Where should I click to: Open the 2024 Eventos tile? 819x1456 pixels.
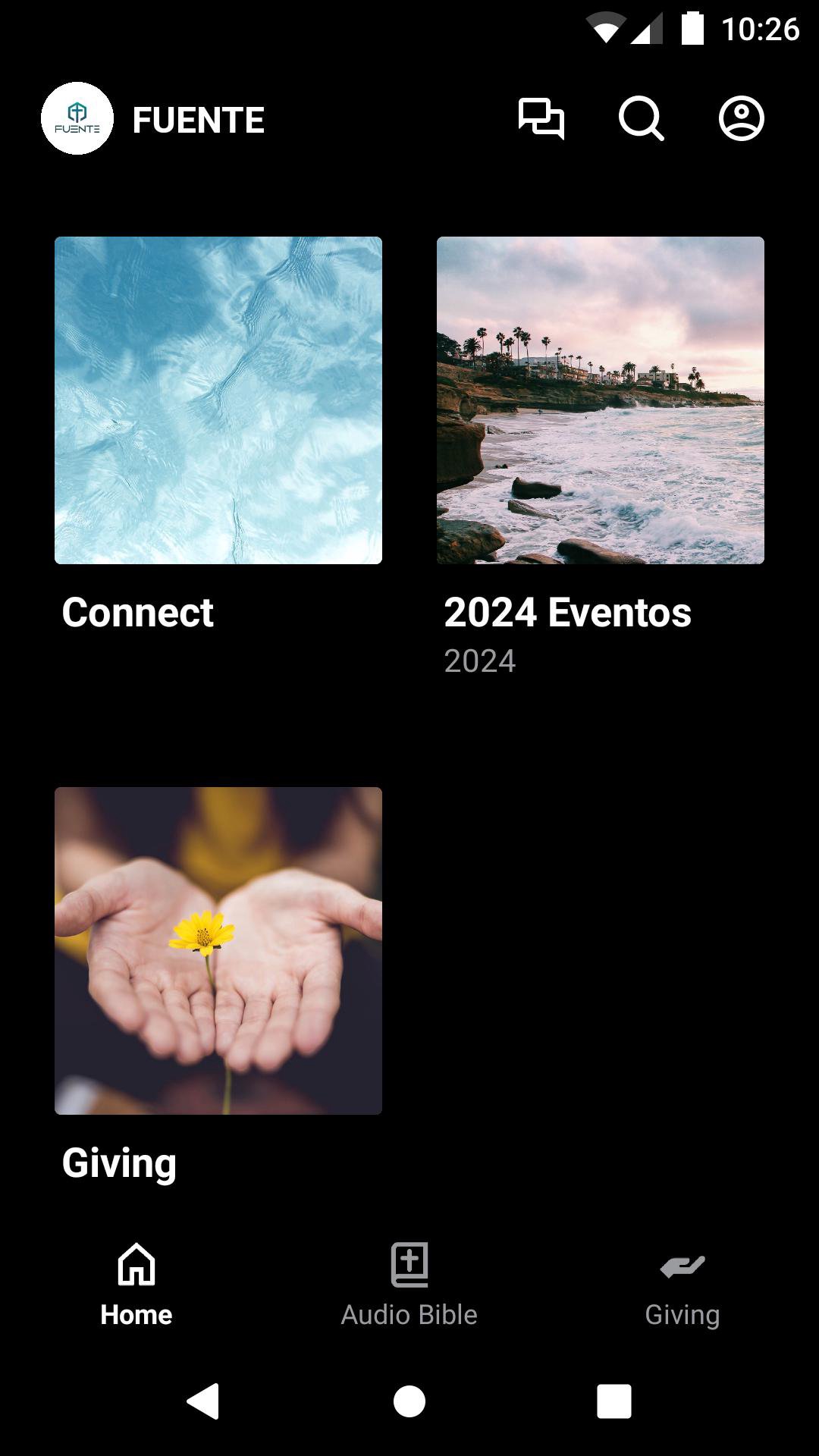(x=601, y=400)
